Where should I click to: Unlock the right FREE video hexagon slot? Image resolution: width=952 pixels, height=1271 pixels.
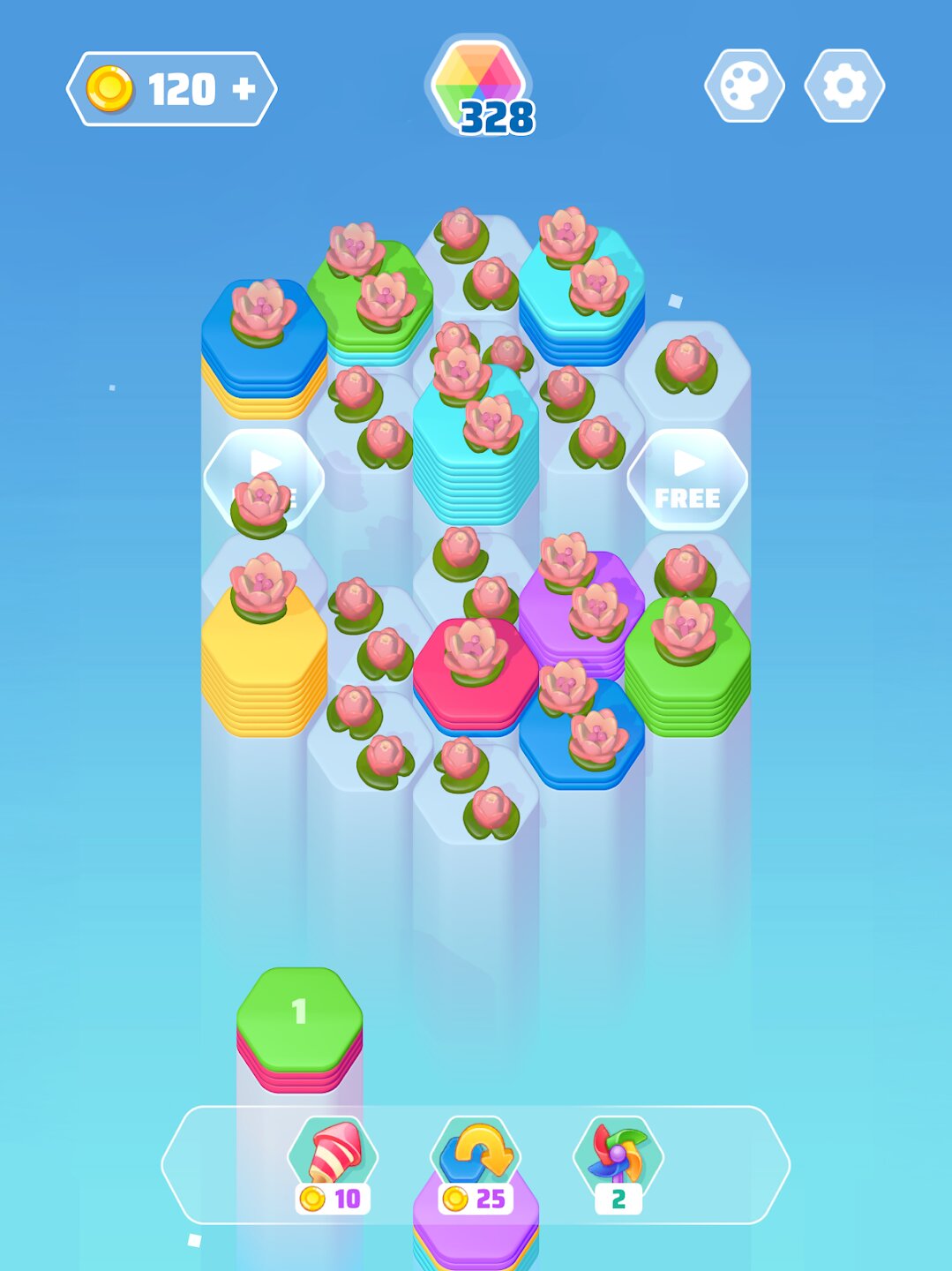(687, 479)
